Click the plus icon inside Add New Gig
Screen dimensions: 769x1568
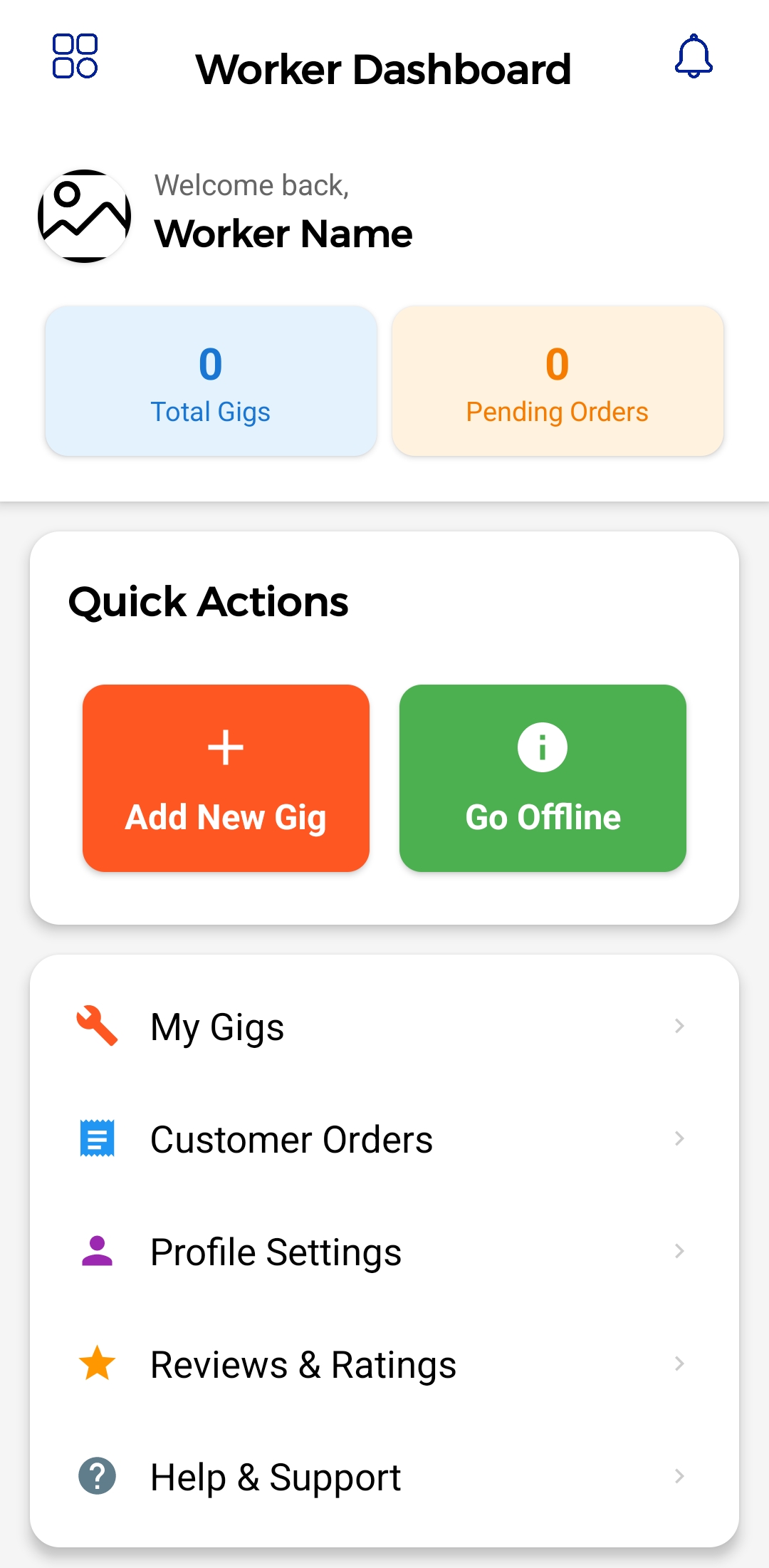[226, 747]
